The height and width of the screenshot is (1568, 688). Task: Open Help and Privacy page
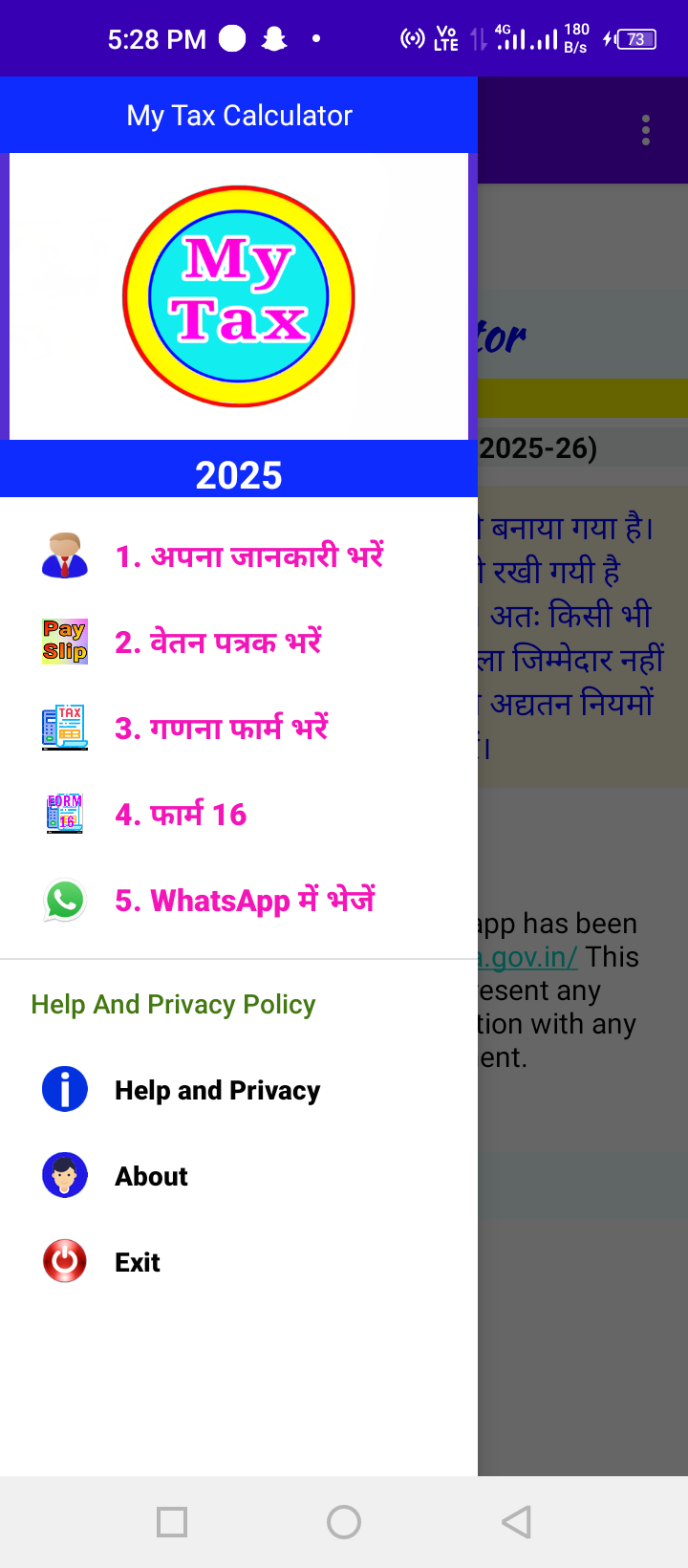tap(217, 1090)
